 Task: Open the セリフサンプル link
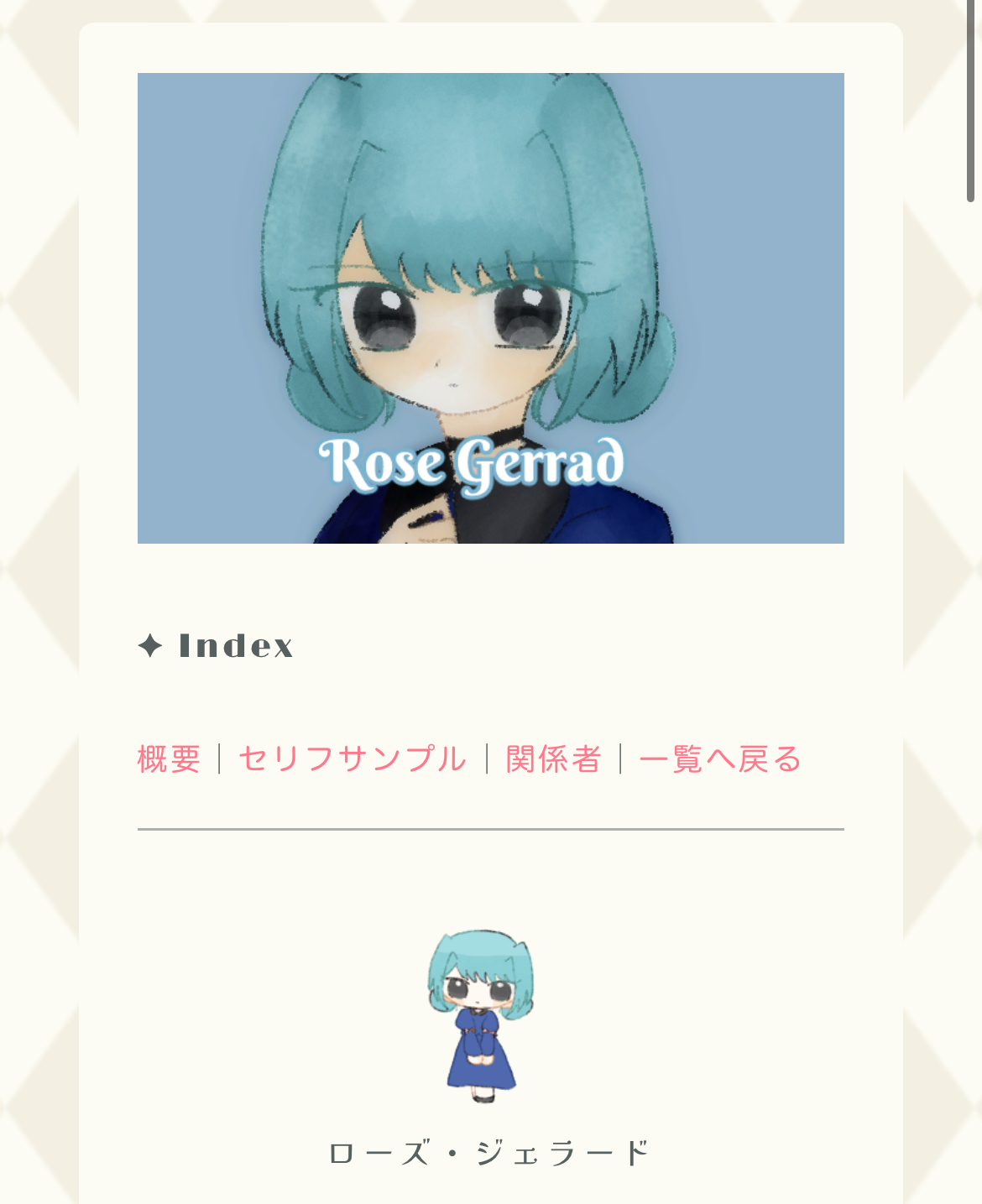[353, 759]
